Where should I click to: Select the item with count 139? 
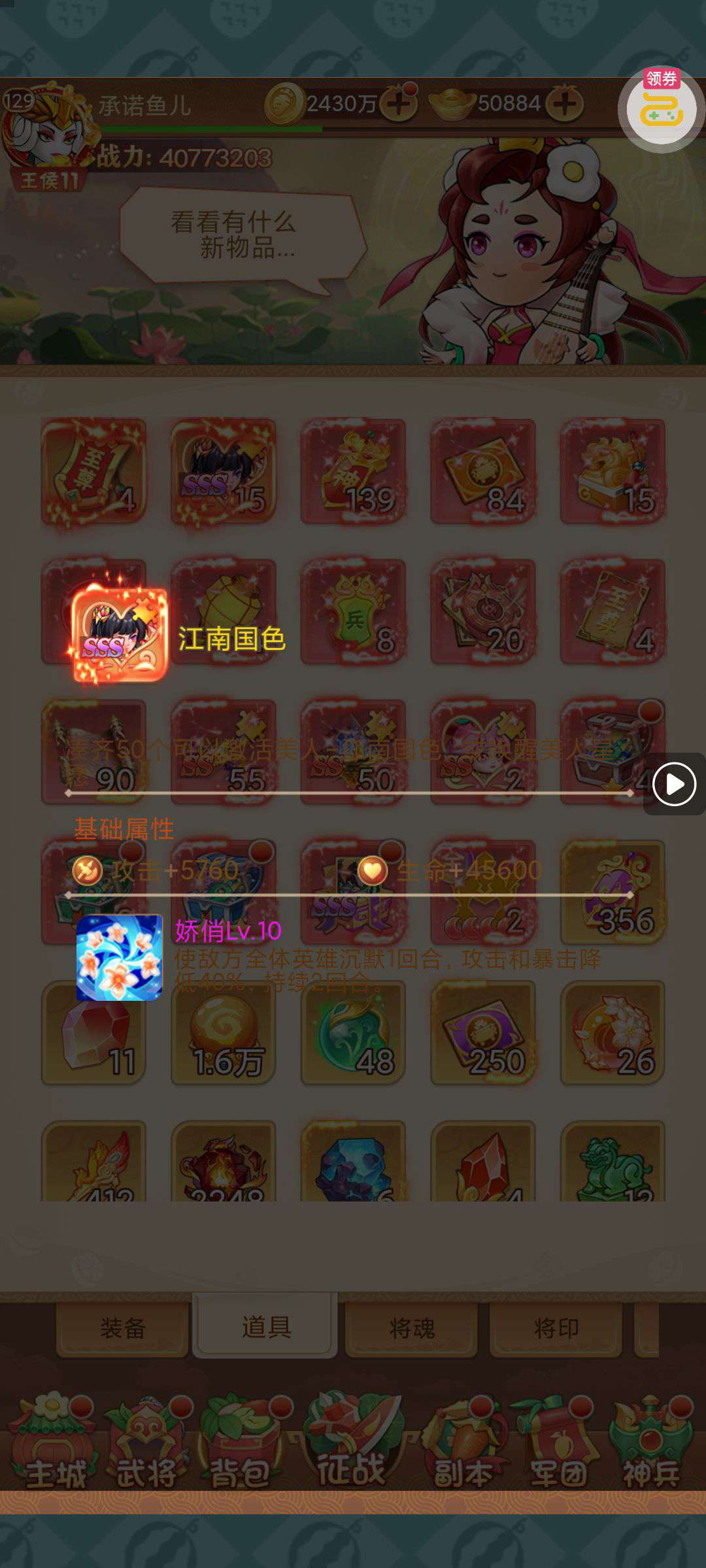click(353, 472)
